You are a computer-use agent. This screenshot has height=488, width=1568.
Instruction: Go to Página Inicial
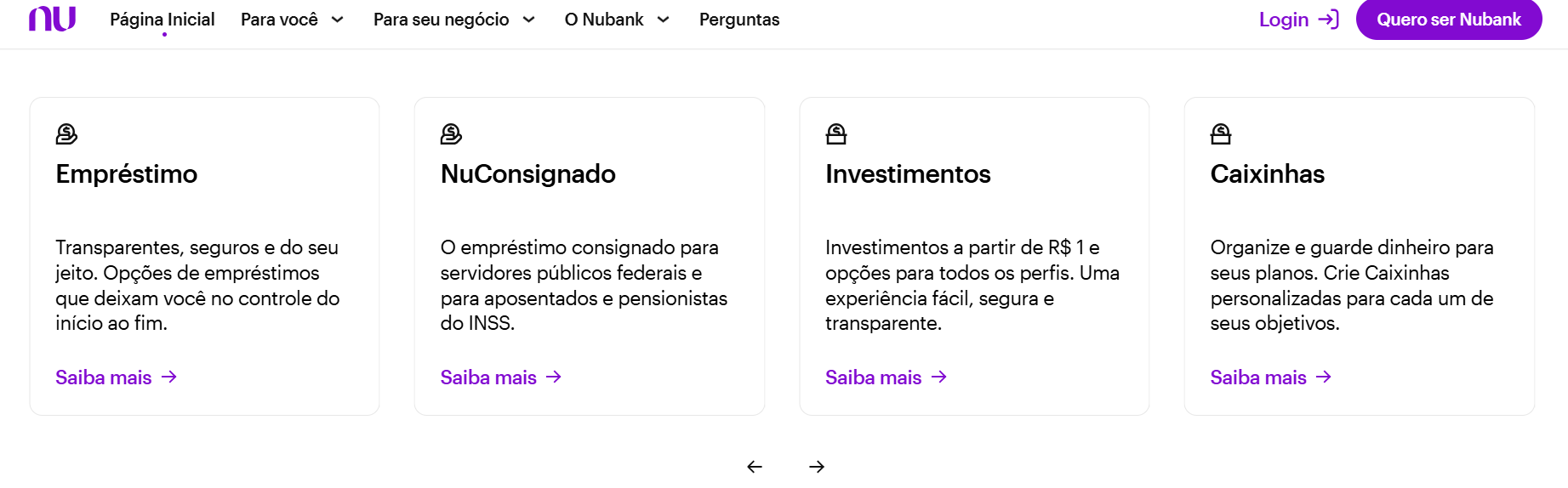(162, 20)
